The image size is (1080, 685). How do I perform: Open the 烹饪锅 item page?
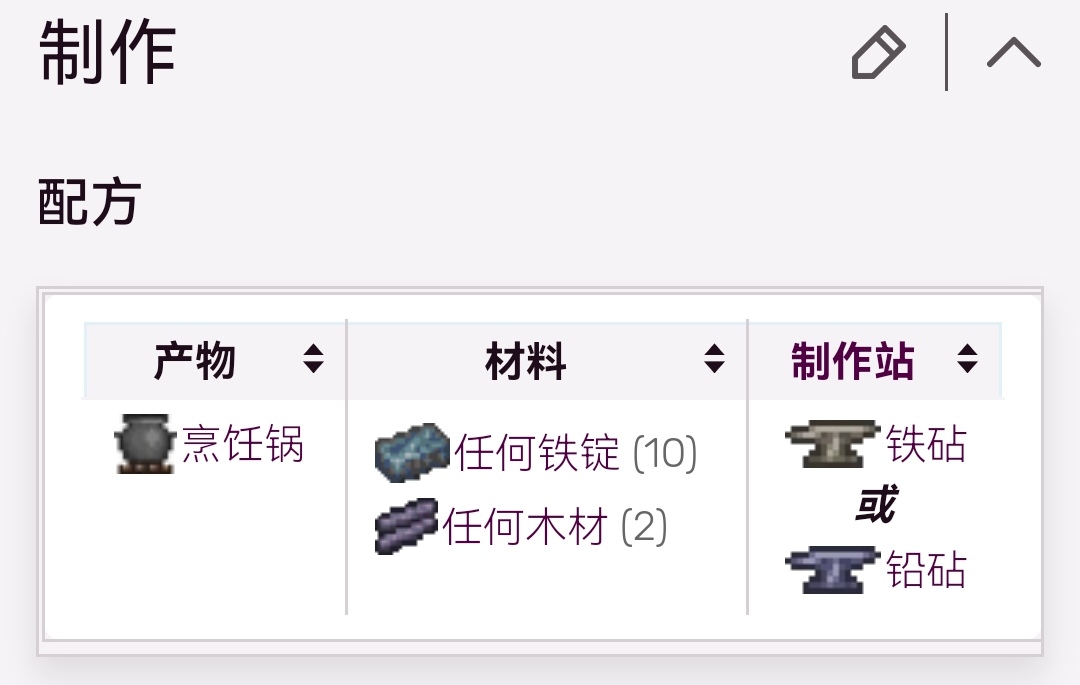tap(242, 444)
